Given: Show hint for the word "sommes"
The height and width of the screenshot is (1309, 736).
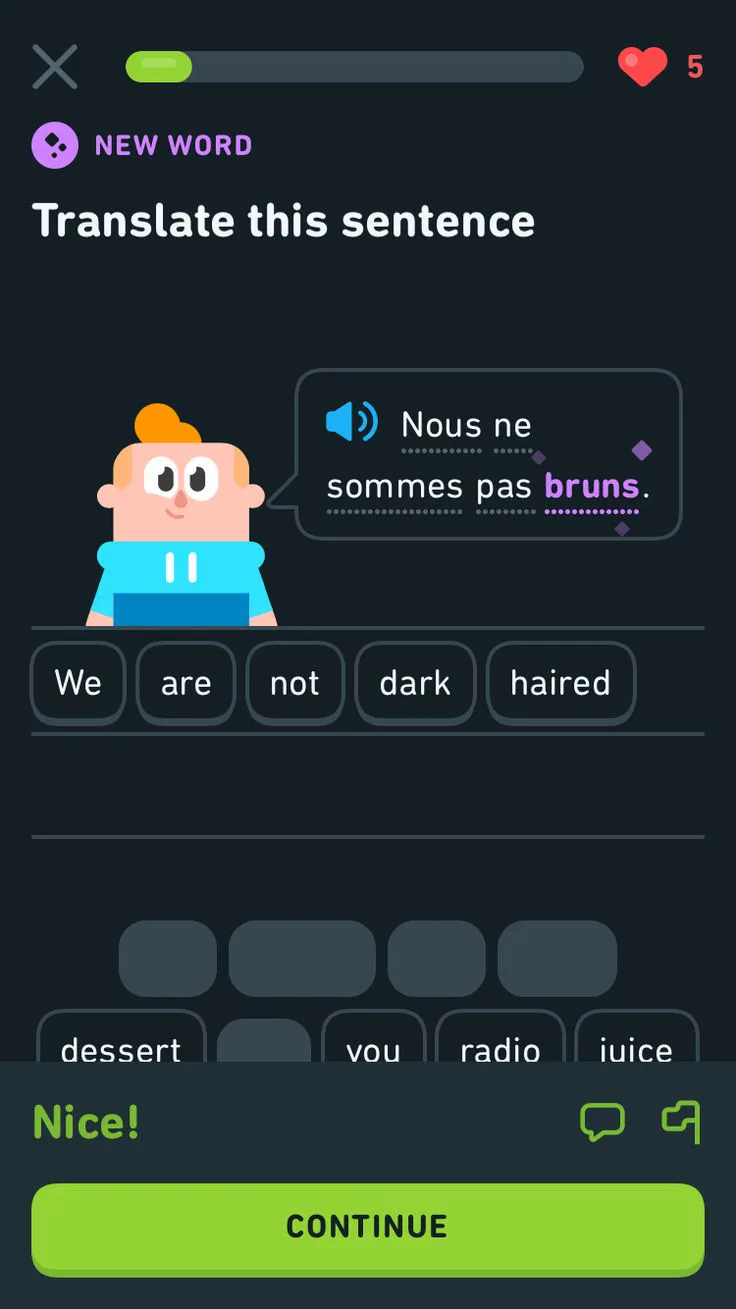Looking at the screenshot, I should 395,487.
